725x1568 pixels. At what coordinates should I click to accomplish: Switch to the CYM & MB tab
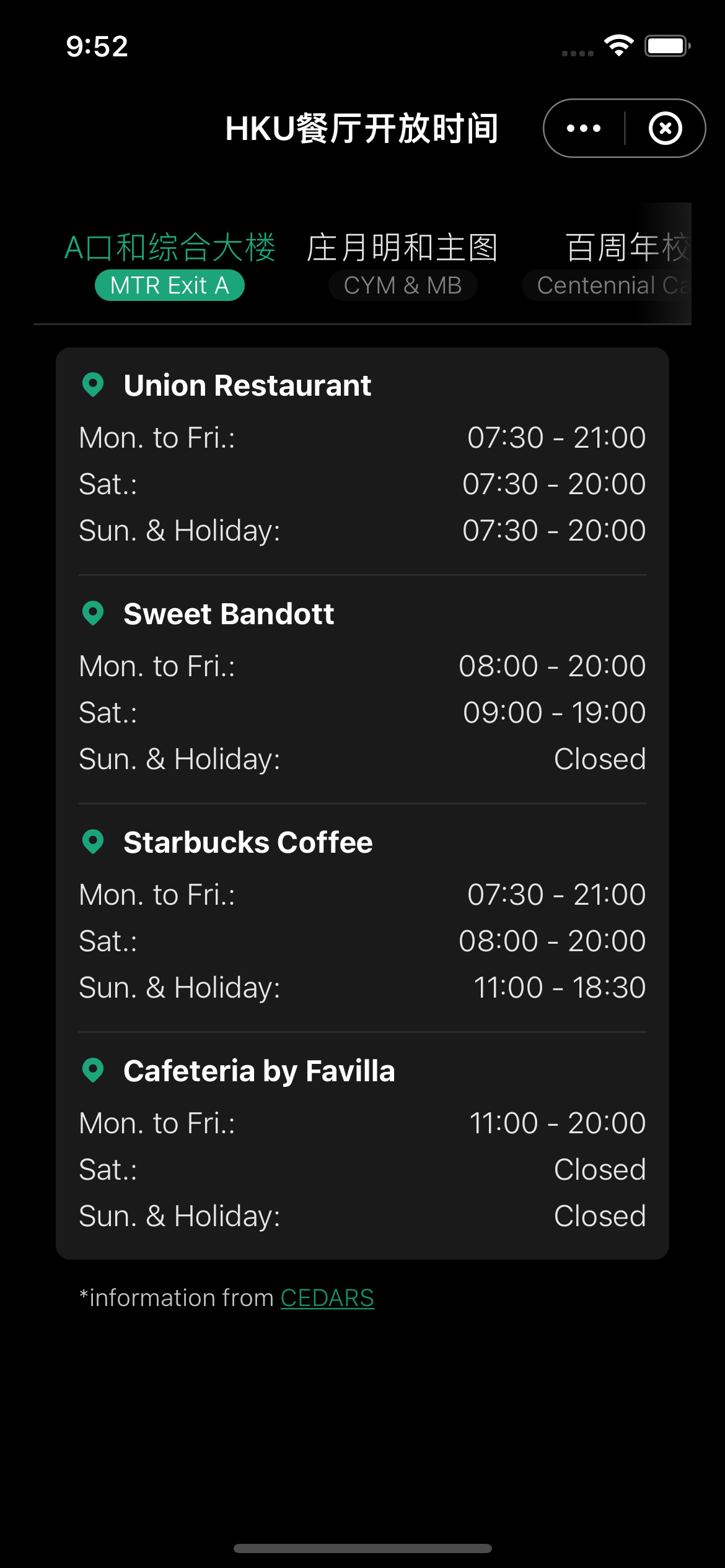point(403,266)
